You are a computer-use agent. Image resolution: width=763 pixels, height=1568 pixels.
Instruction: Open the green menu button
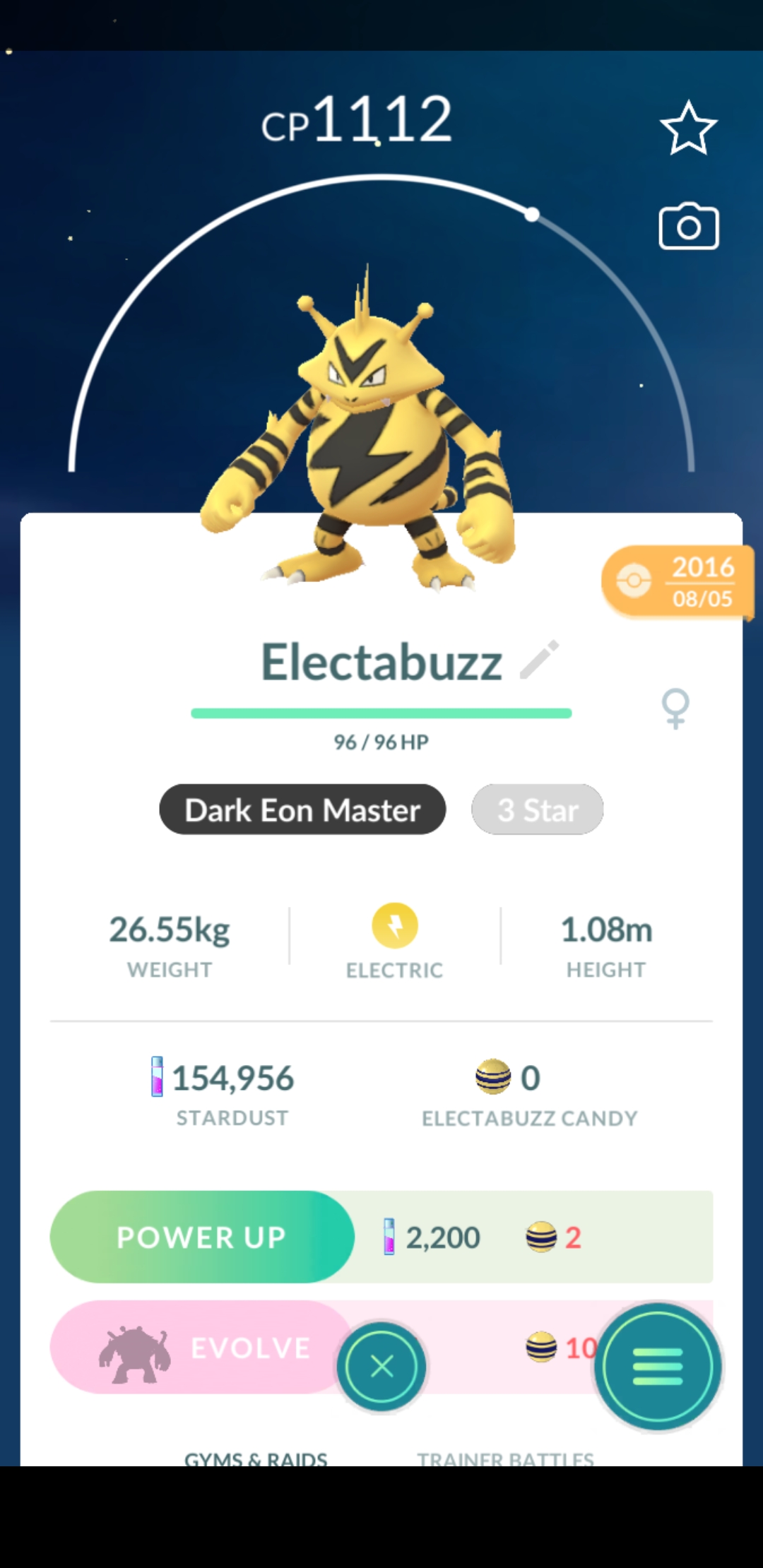658,1367
